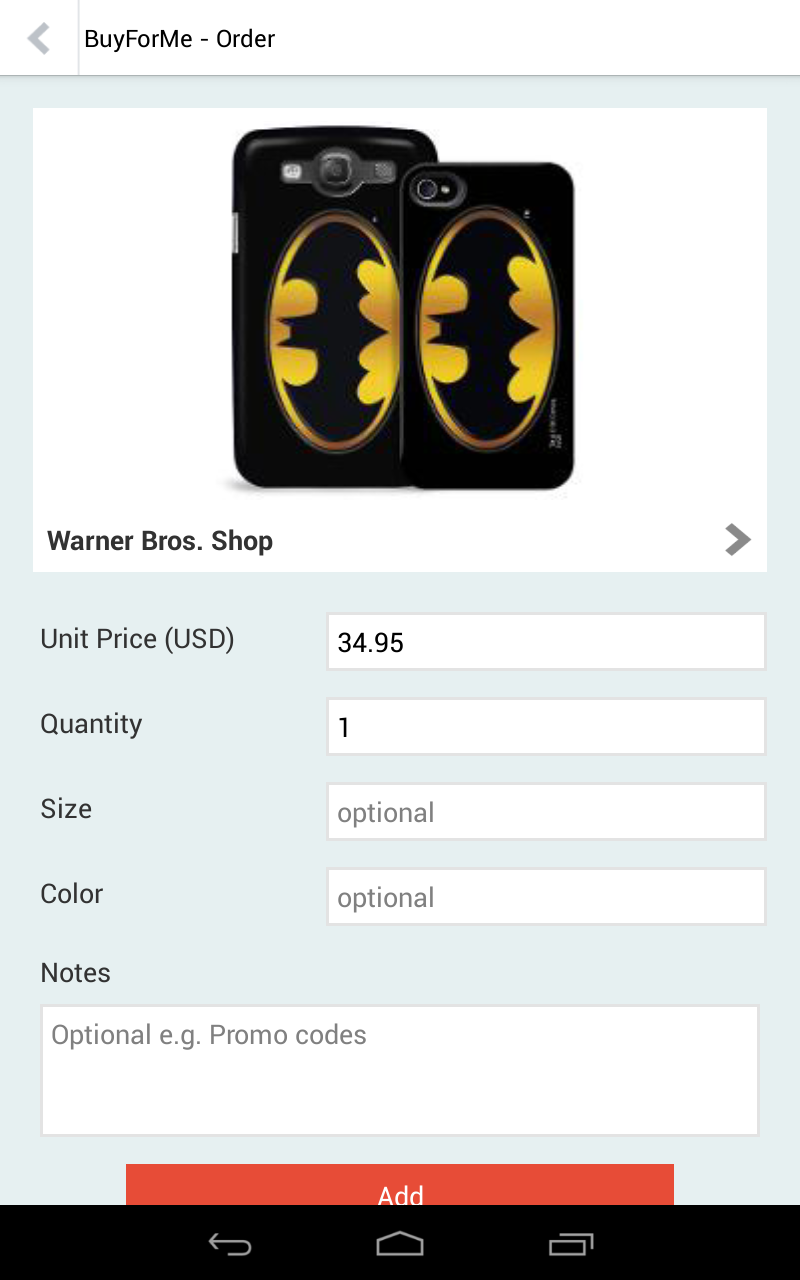Click the optional Color field

click(x=546, y=896)
